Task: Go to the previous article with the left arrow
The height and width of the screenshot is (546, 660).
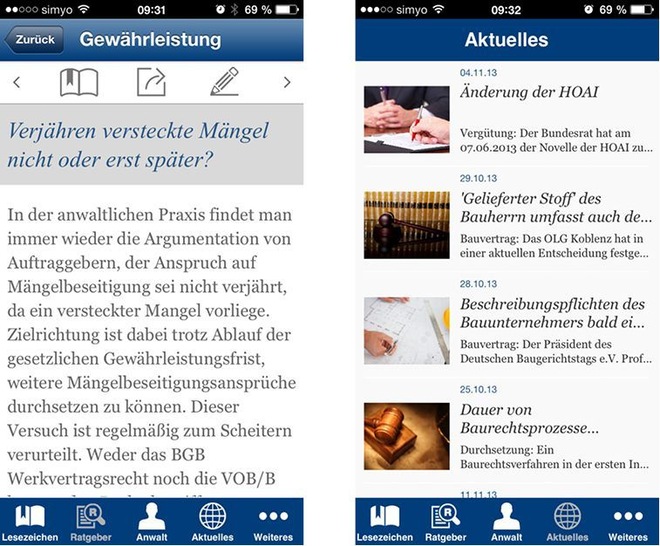Action: pos(16,83)
